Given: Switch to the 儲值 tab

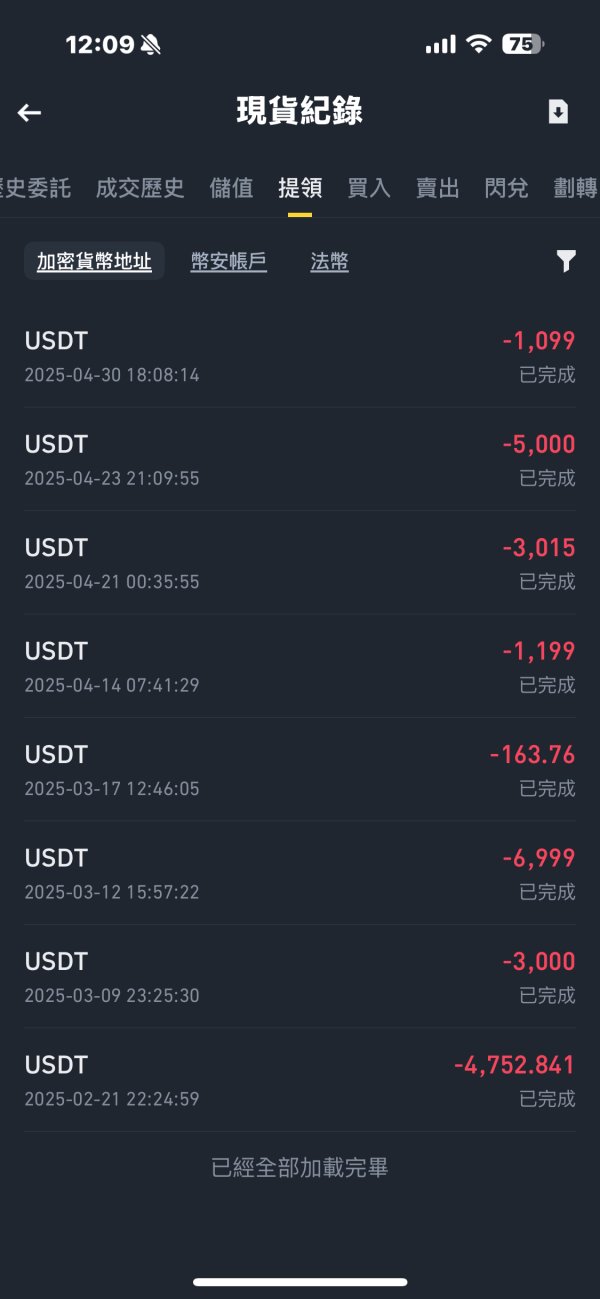Looking at the screenshot, I should tap(231, 188).
